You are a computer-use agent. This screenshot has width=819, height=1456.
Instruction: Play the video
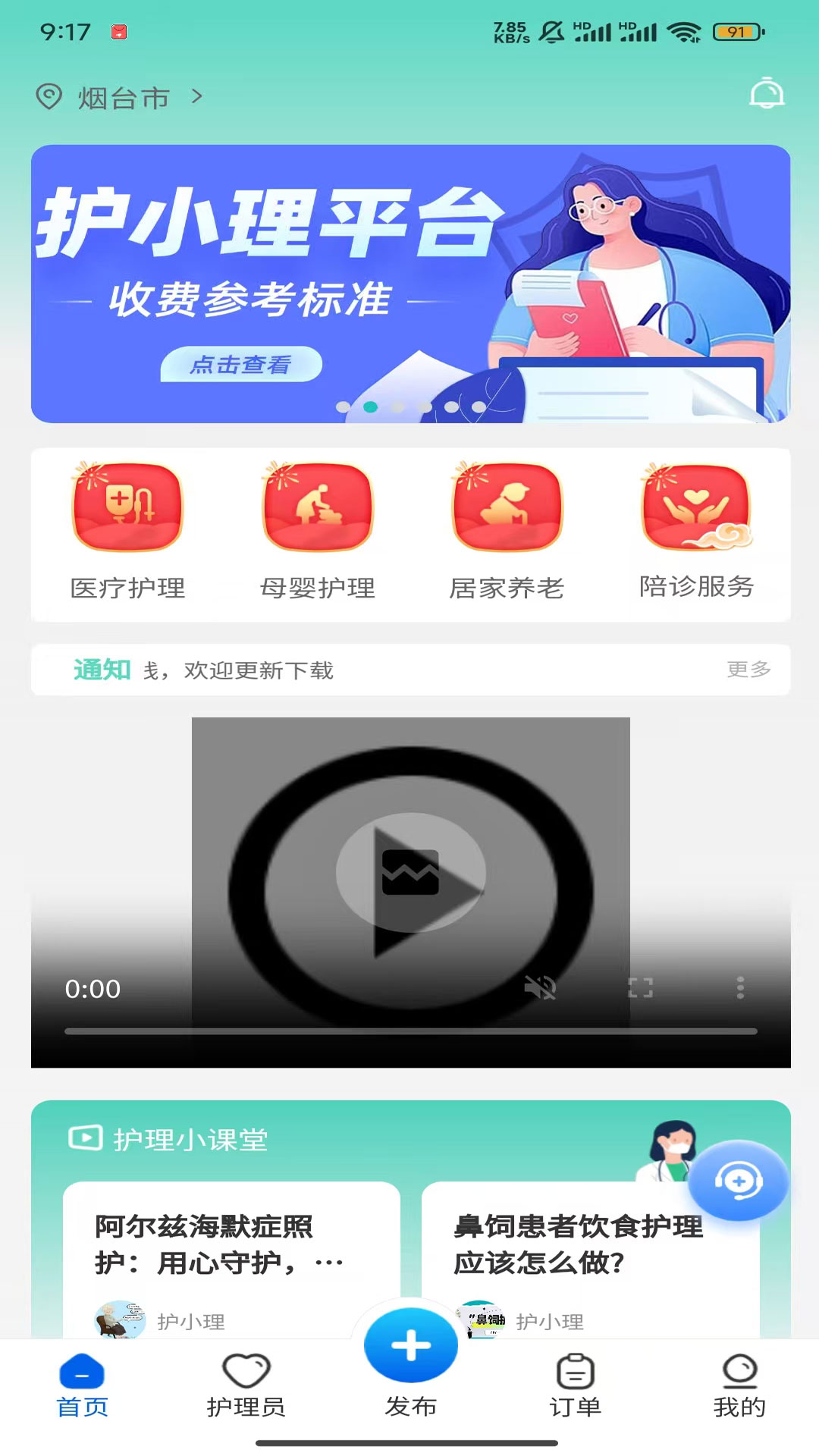coord(410,872)
